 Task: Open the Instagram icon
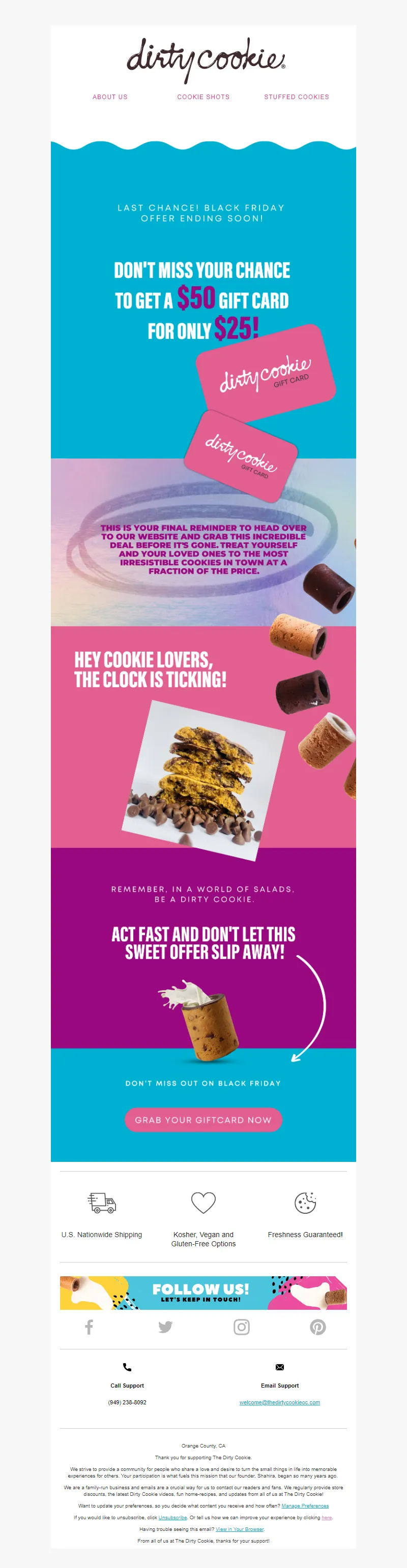pyautogui.click(x=241, y=1327)
